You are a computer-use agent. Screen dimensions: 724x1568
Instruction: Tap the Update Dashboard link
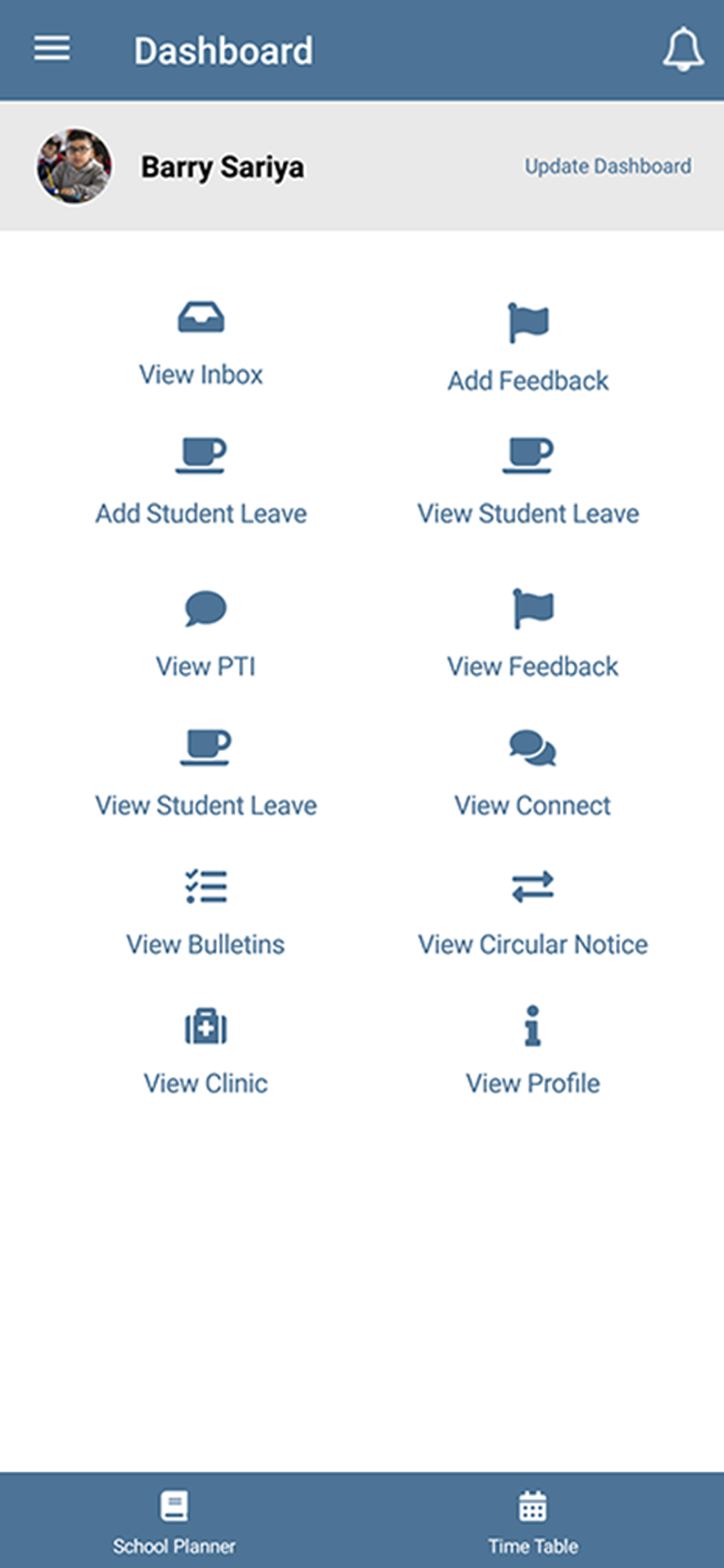(607, 166)
